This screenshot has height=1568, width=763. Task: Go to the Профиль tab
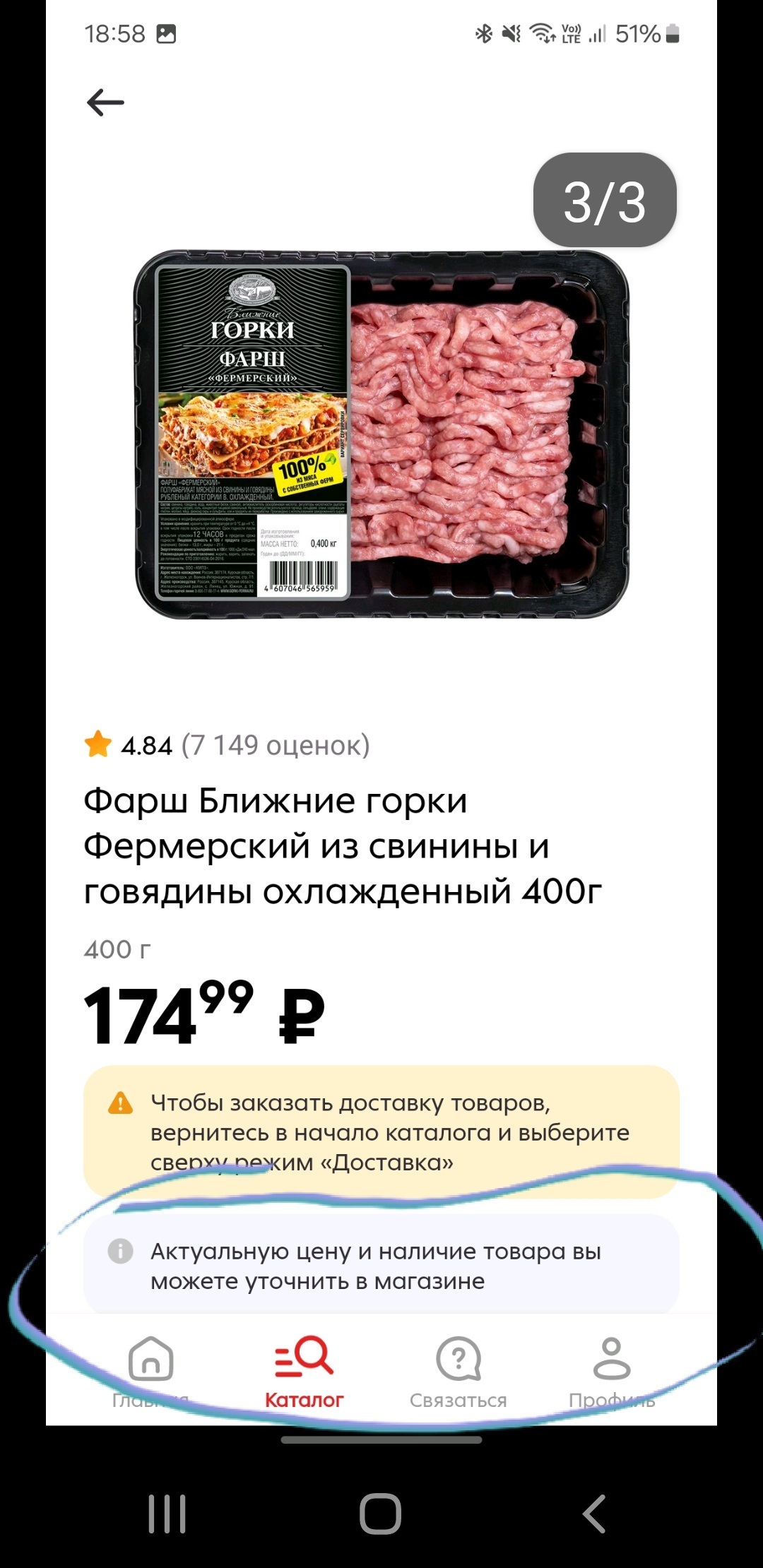click(612, 1370)
